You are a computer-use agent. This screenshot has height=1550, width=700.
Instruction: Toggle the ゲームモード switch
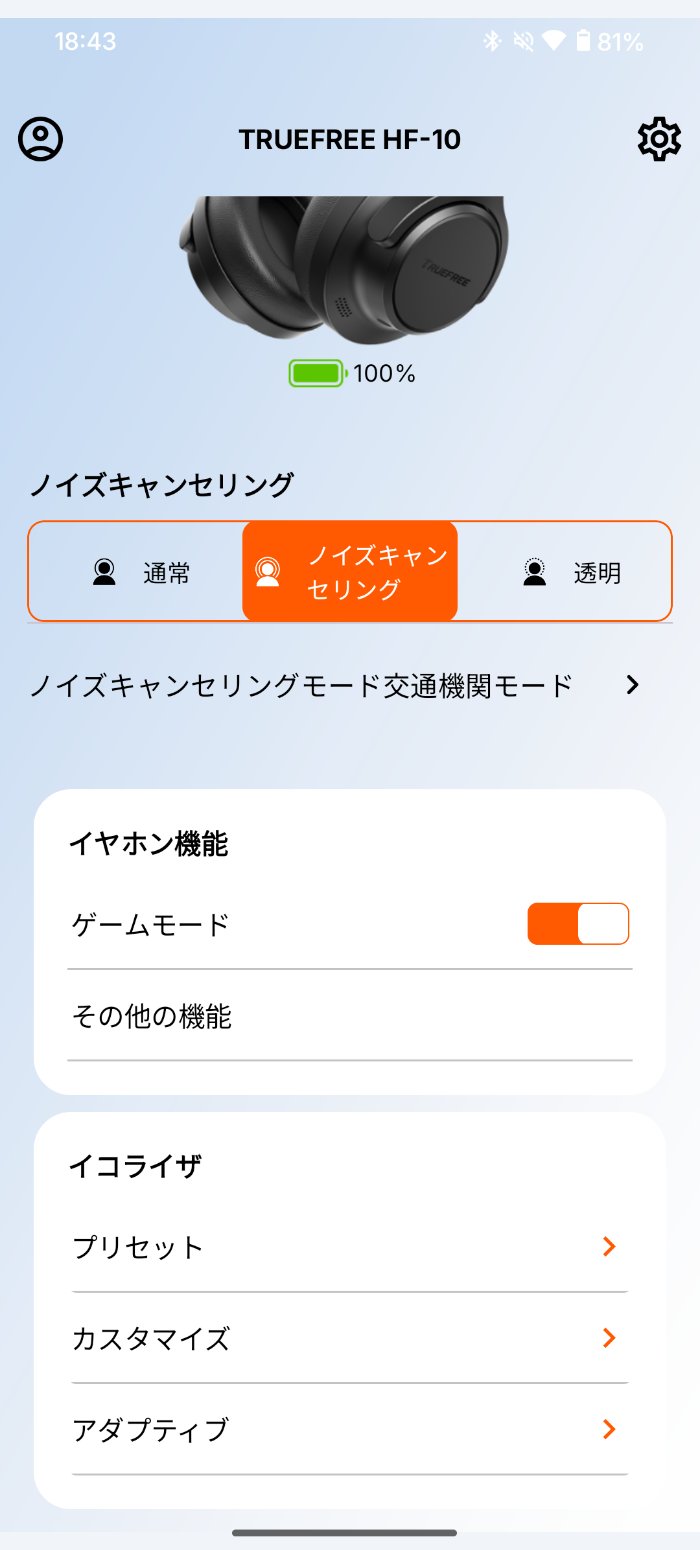(578, 924)
